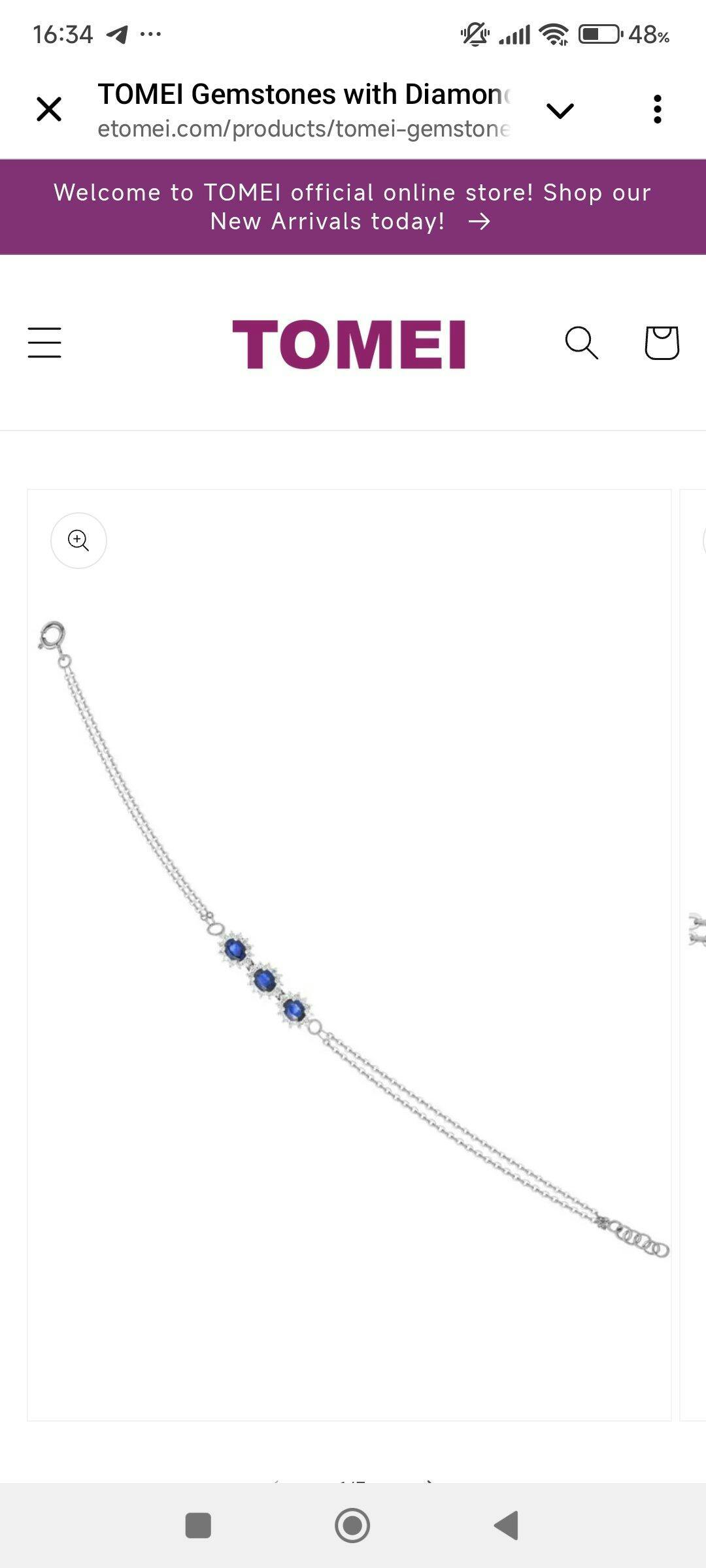Open the hamburger navigation menu
The image size is (706, 1568).
click(44, 343)
